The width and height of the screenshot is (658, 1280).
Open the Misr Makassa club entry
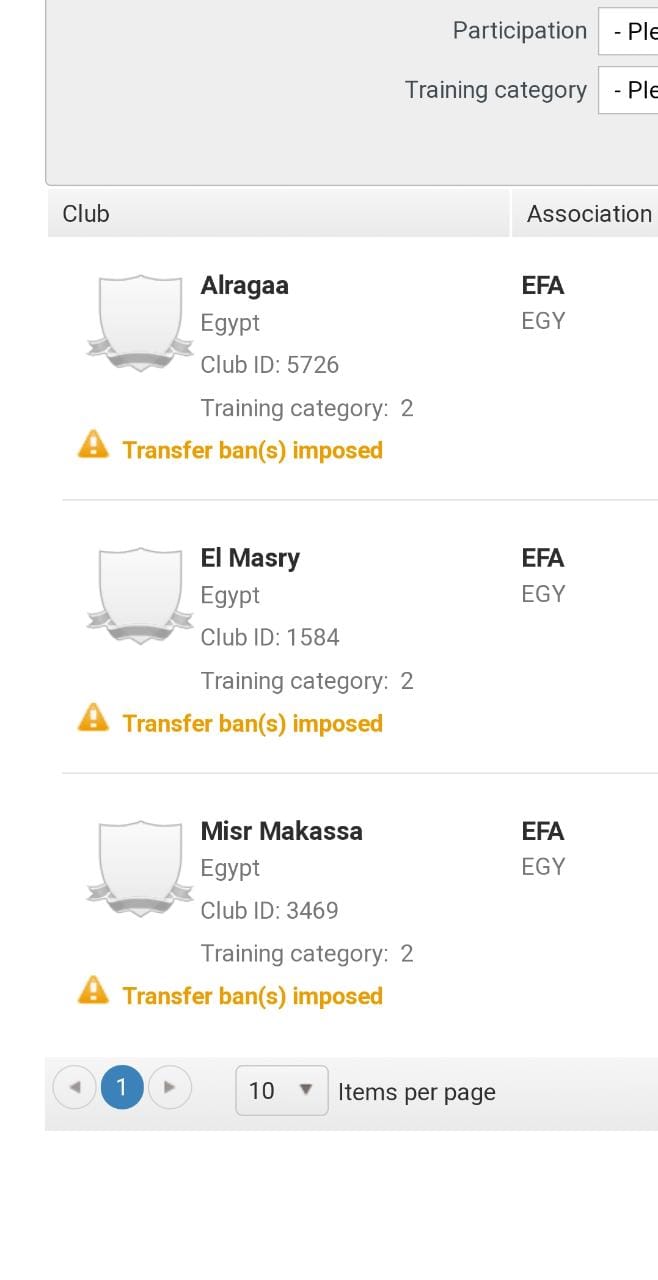(x=281, y=832)
